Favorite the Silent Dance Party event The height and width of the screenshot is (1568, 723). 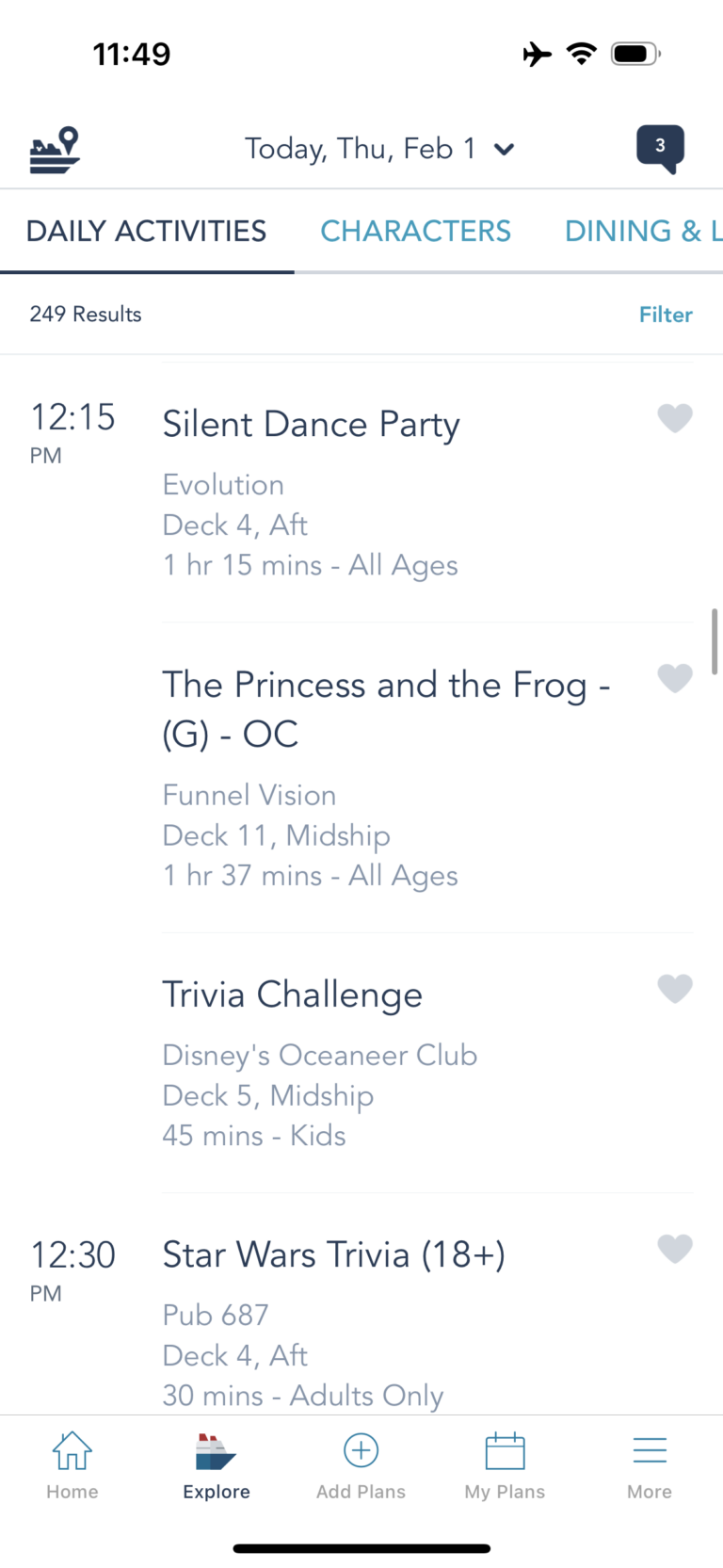pos(675,418)
